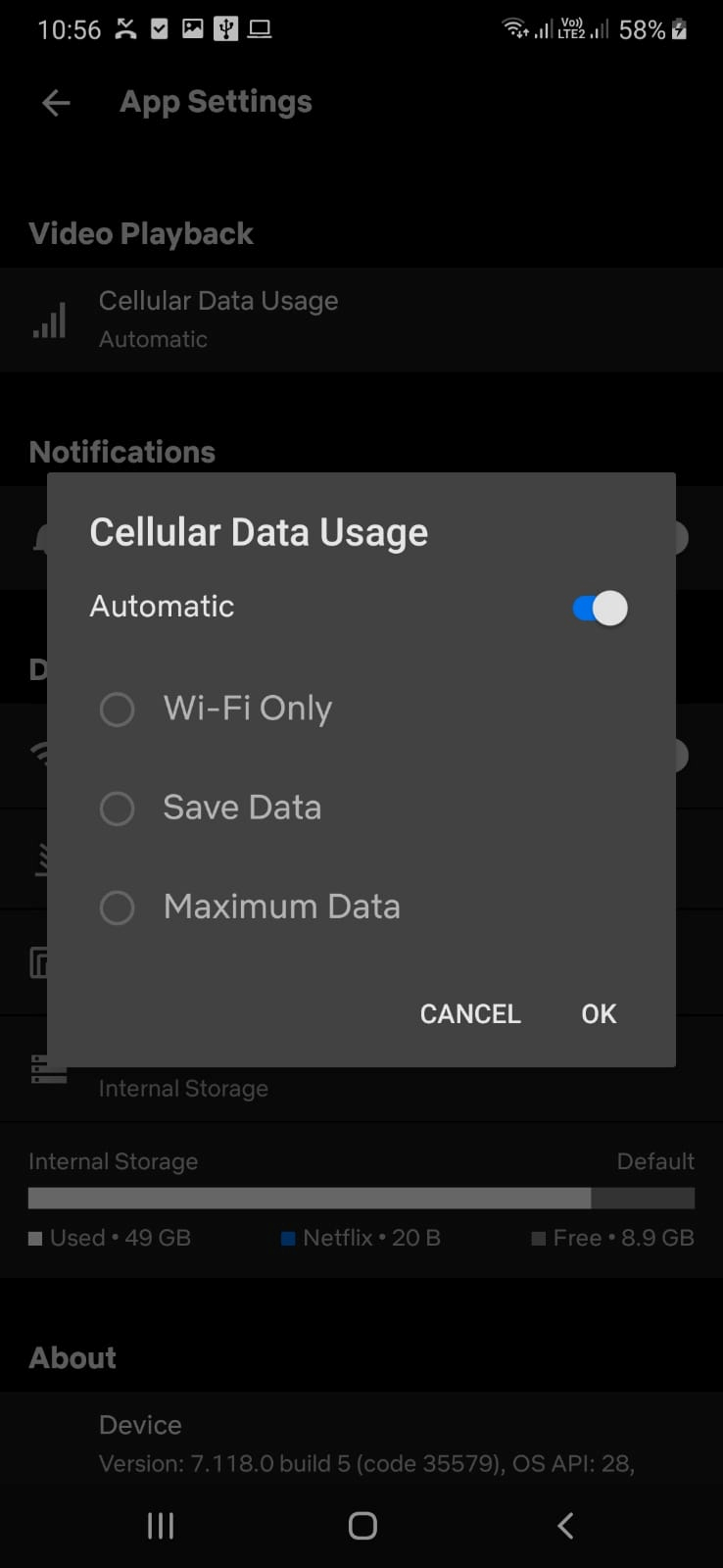Tap the home navigation button
The image size is (723, 1568).
[x=361, y=1525]
